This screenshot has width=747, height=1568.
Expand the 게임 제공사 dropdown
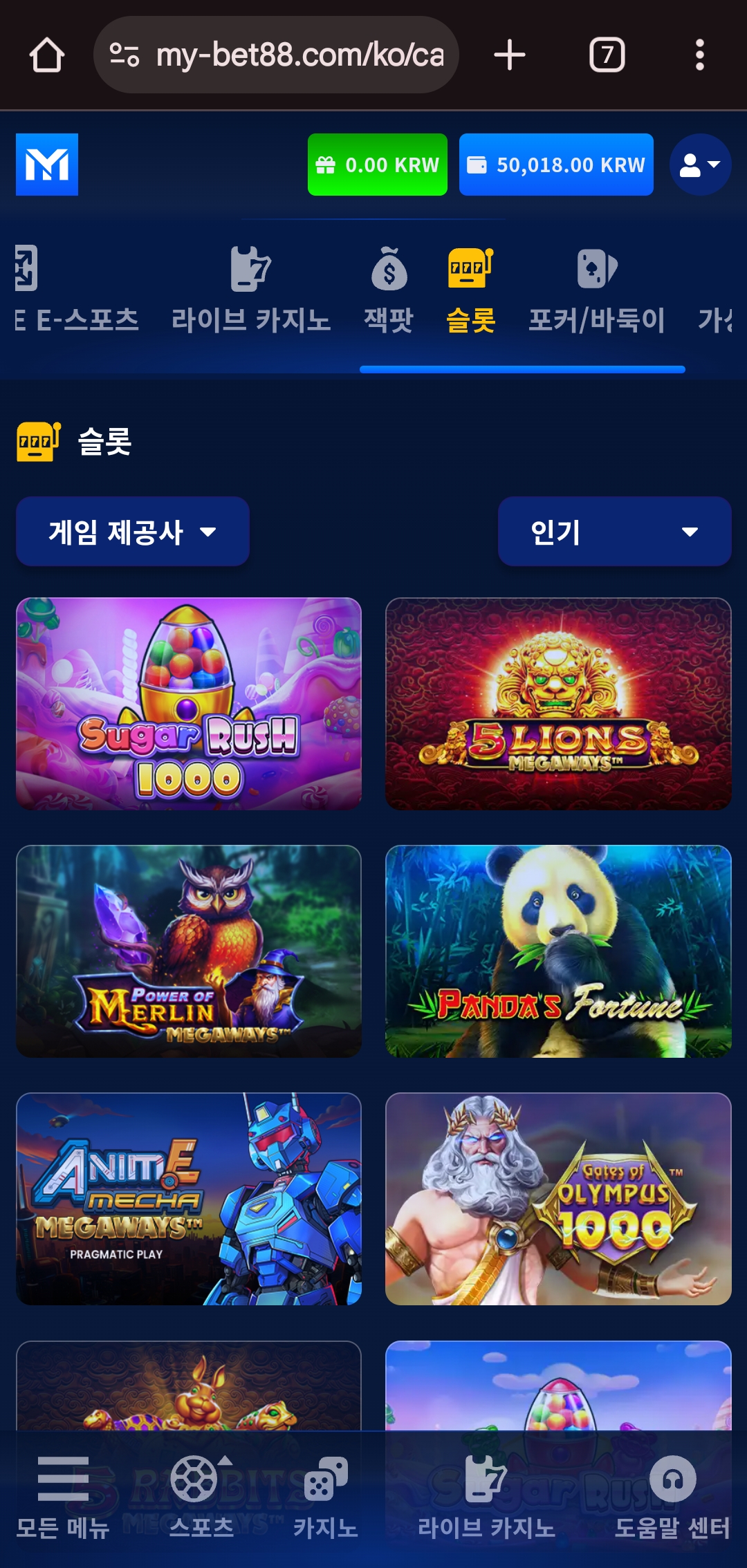pos(133,532)
